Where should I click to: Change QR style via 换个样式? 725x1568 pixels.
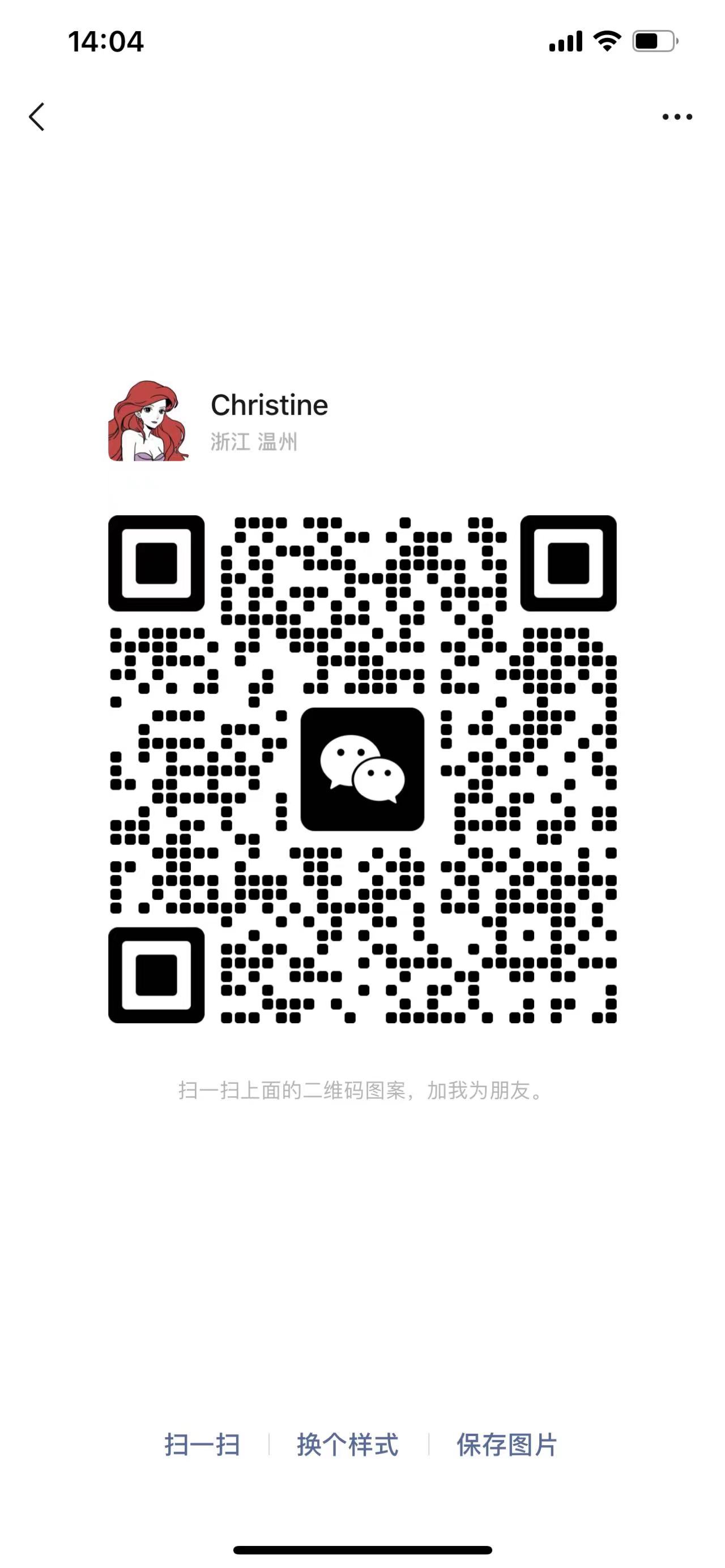pyautogui.click(x=348, y=1445)
